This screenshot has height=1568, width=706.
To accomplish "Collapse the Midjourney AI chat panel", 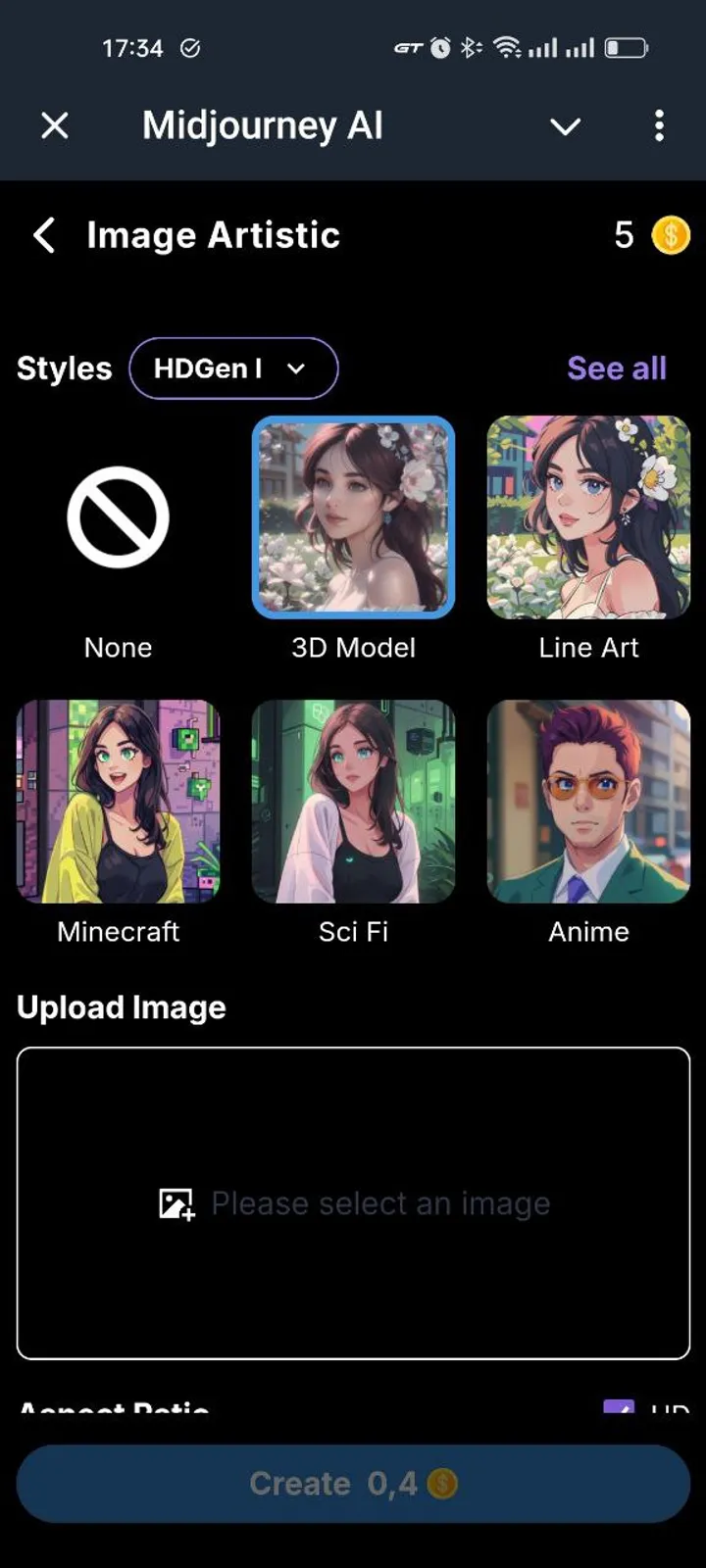I will (x=565, y=127).
